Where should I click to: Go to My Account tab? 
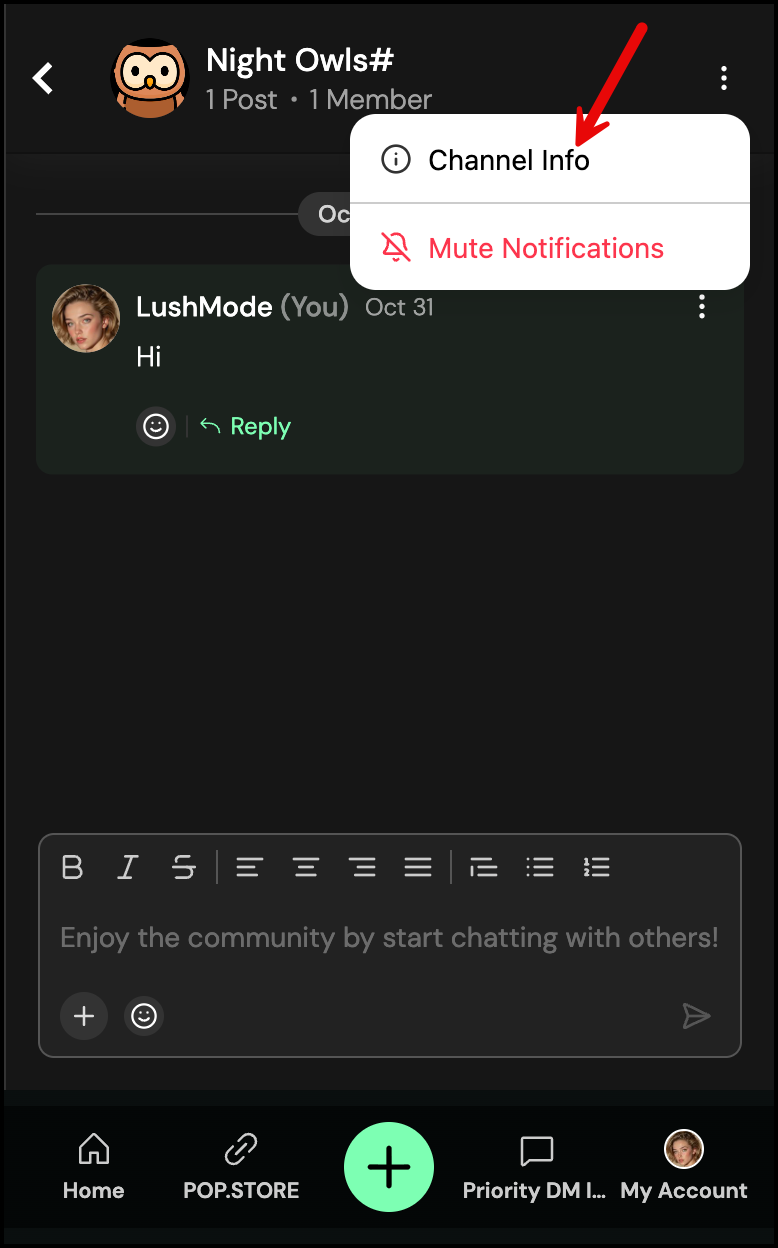pyautogui.click(x=684, y=1167)
